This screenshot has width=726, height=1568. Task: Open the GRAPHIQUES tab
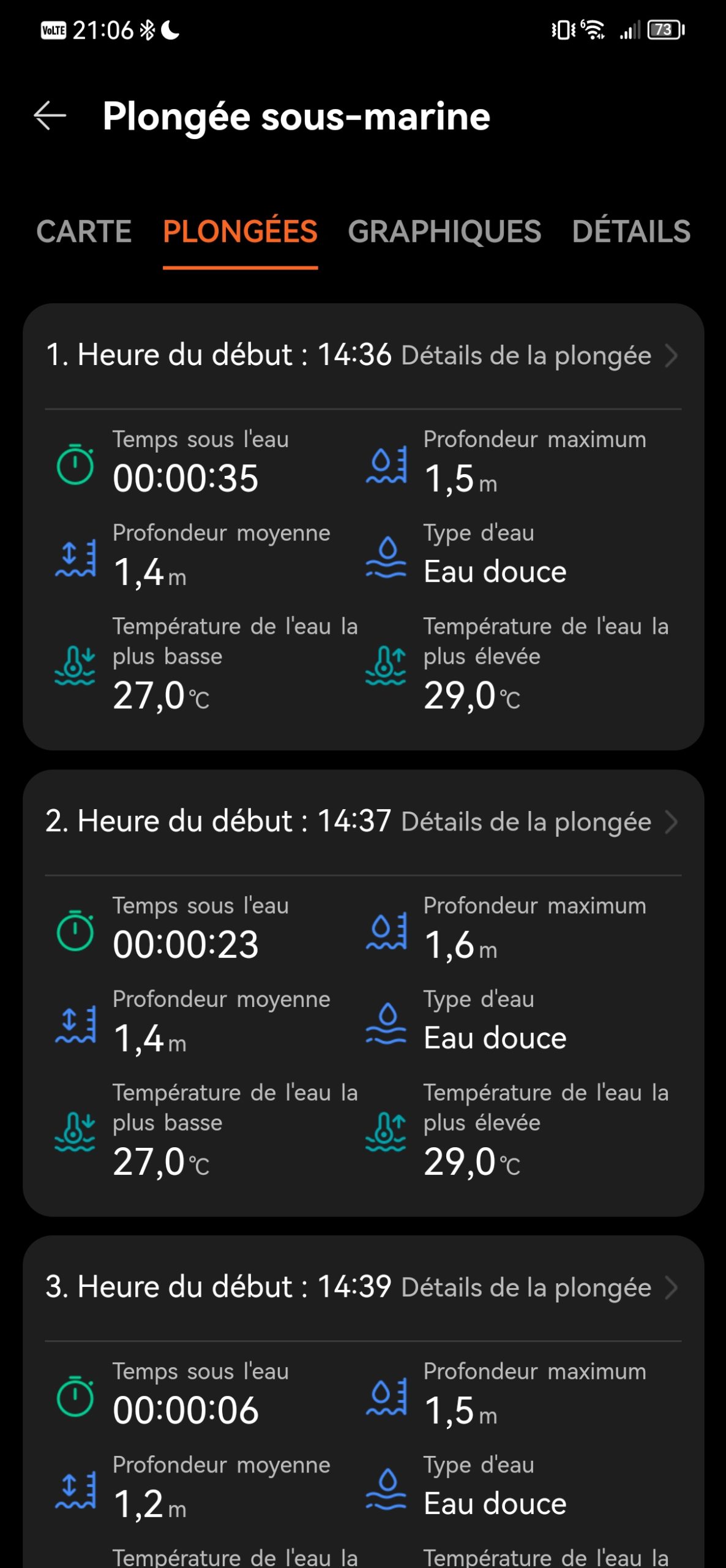(444, 232)
